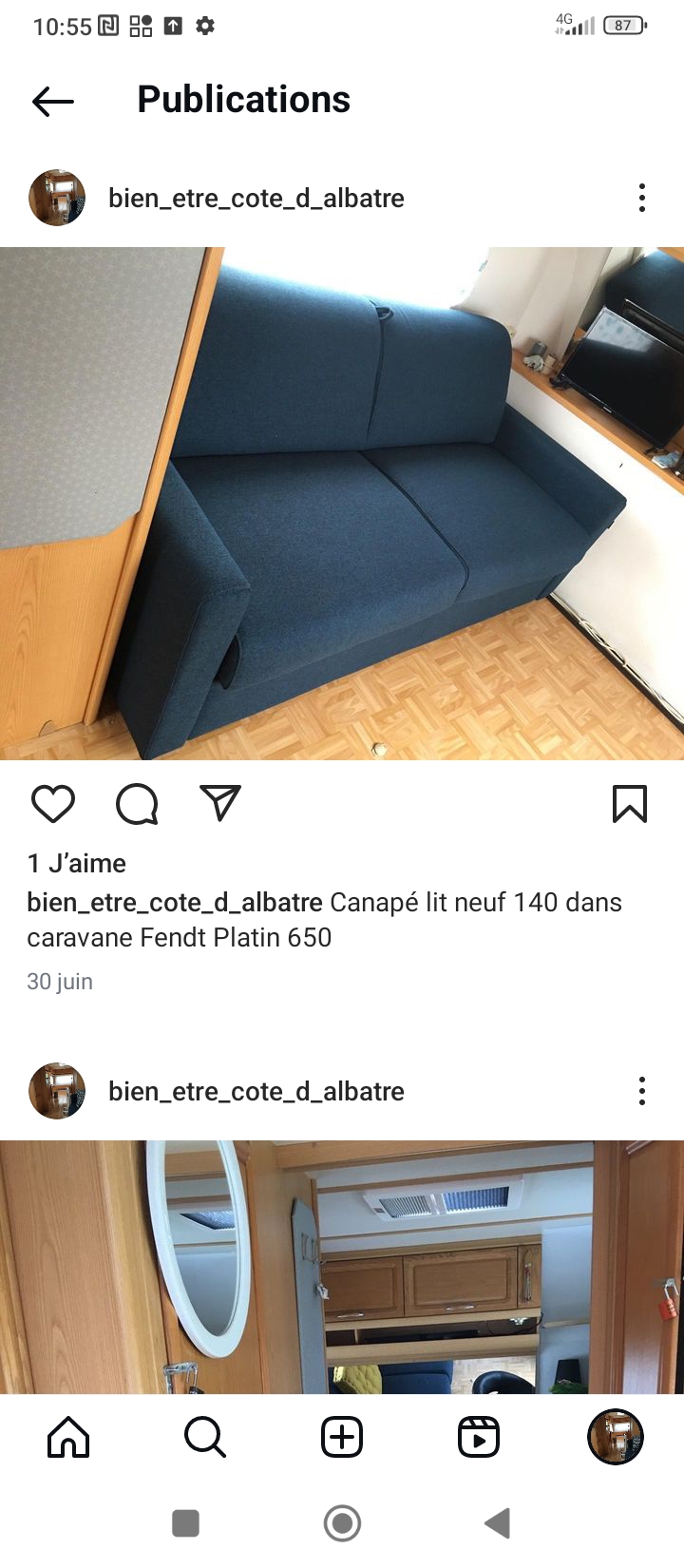
Task: View who liked via 1 J'aime
Action: [x=77, y=863]
